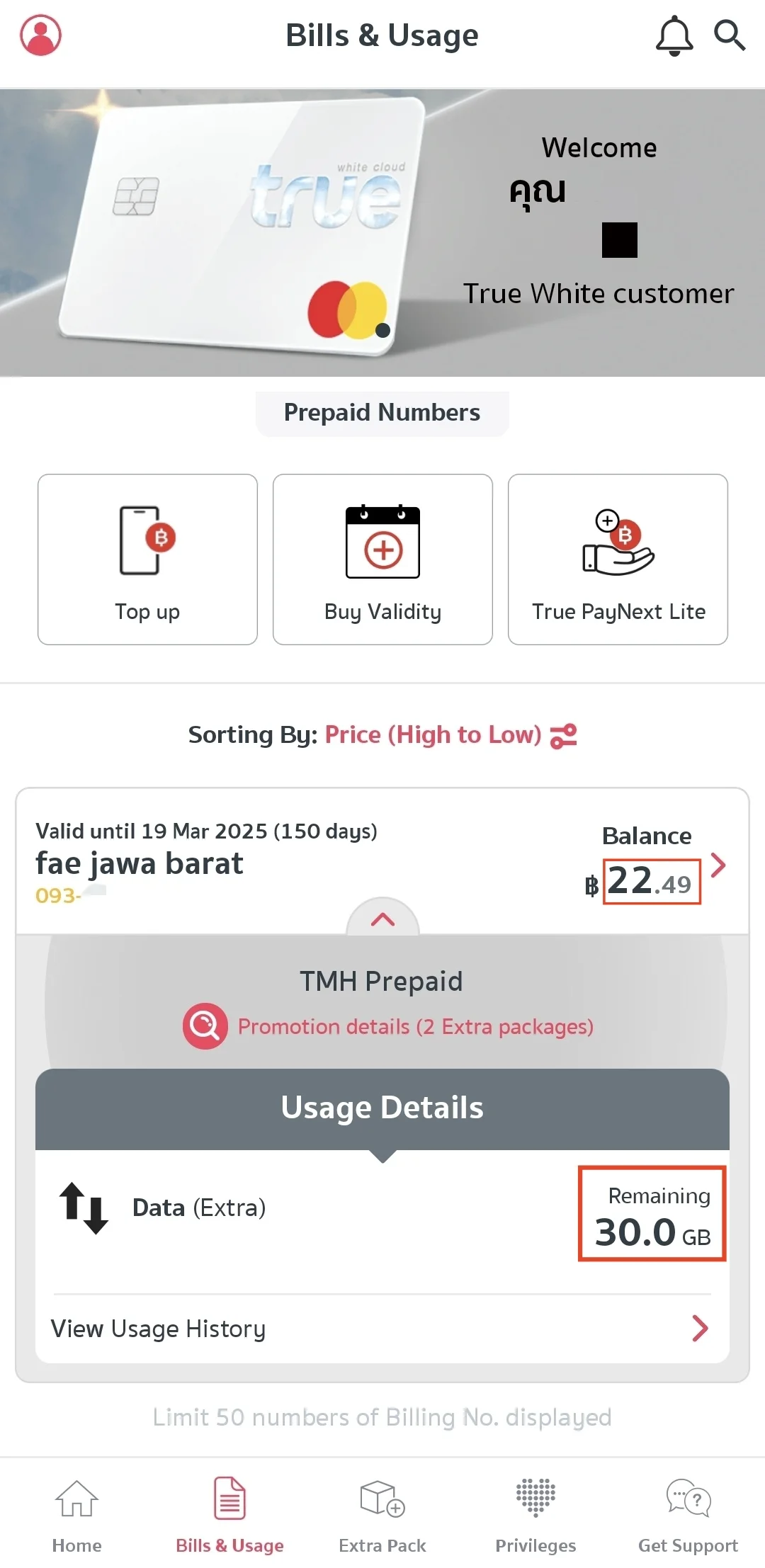765x1568 pixels.
Task: Switch to Get Support tab
Action: tap(688, 1514)
